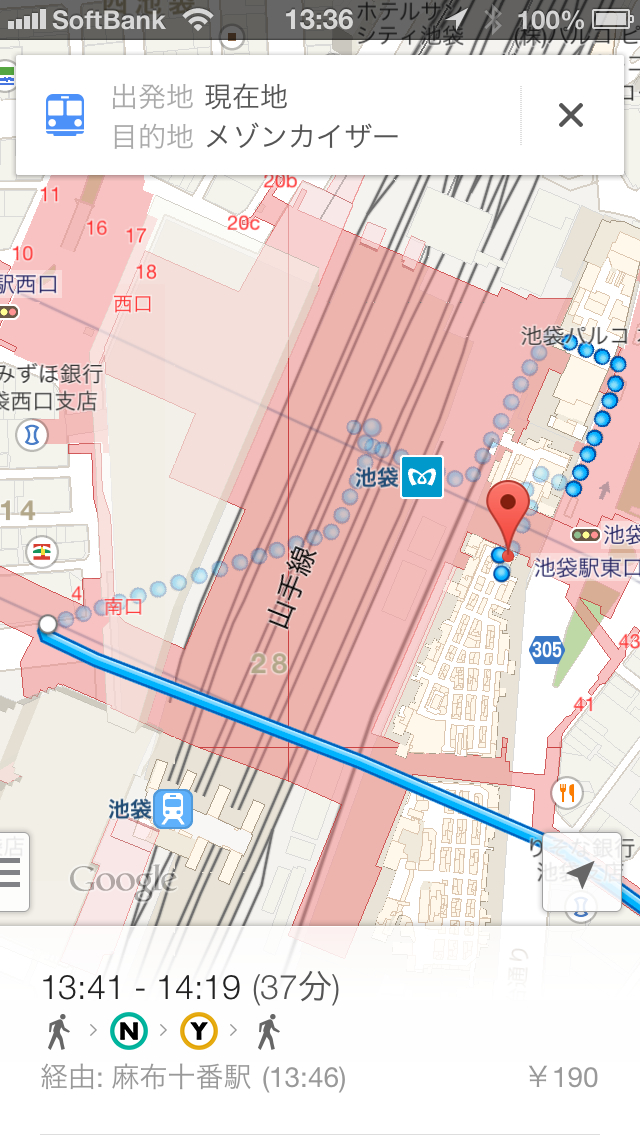640x1136 pixels.
Task: Open the 13:41 - 14:19 route details
Action: [x=320, y=1030]
